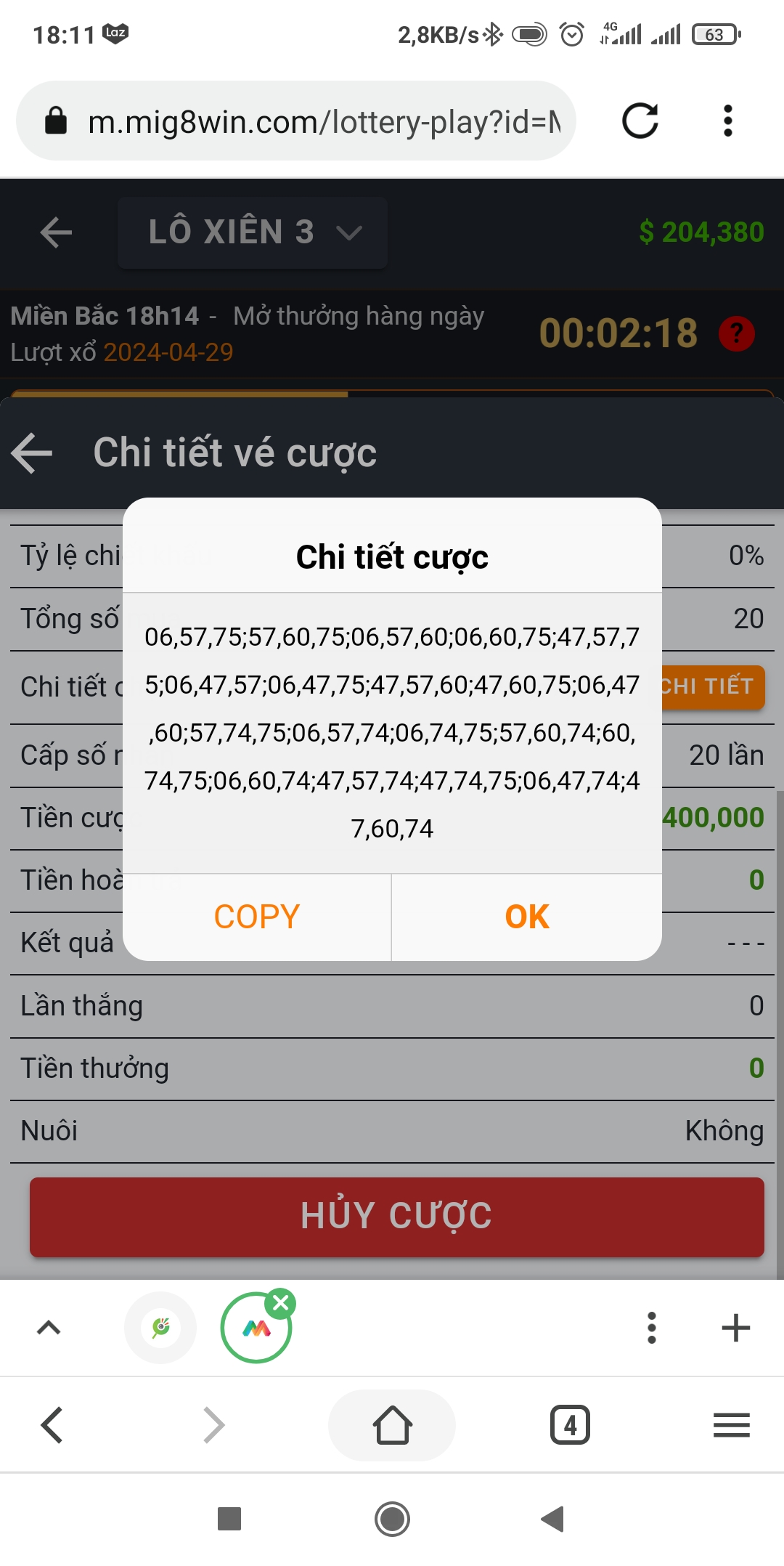Image resolution: width=784 pixels, height=1566 pixels.
Task: Copy the bet details text
Action: pos(257,917)
